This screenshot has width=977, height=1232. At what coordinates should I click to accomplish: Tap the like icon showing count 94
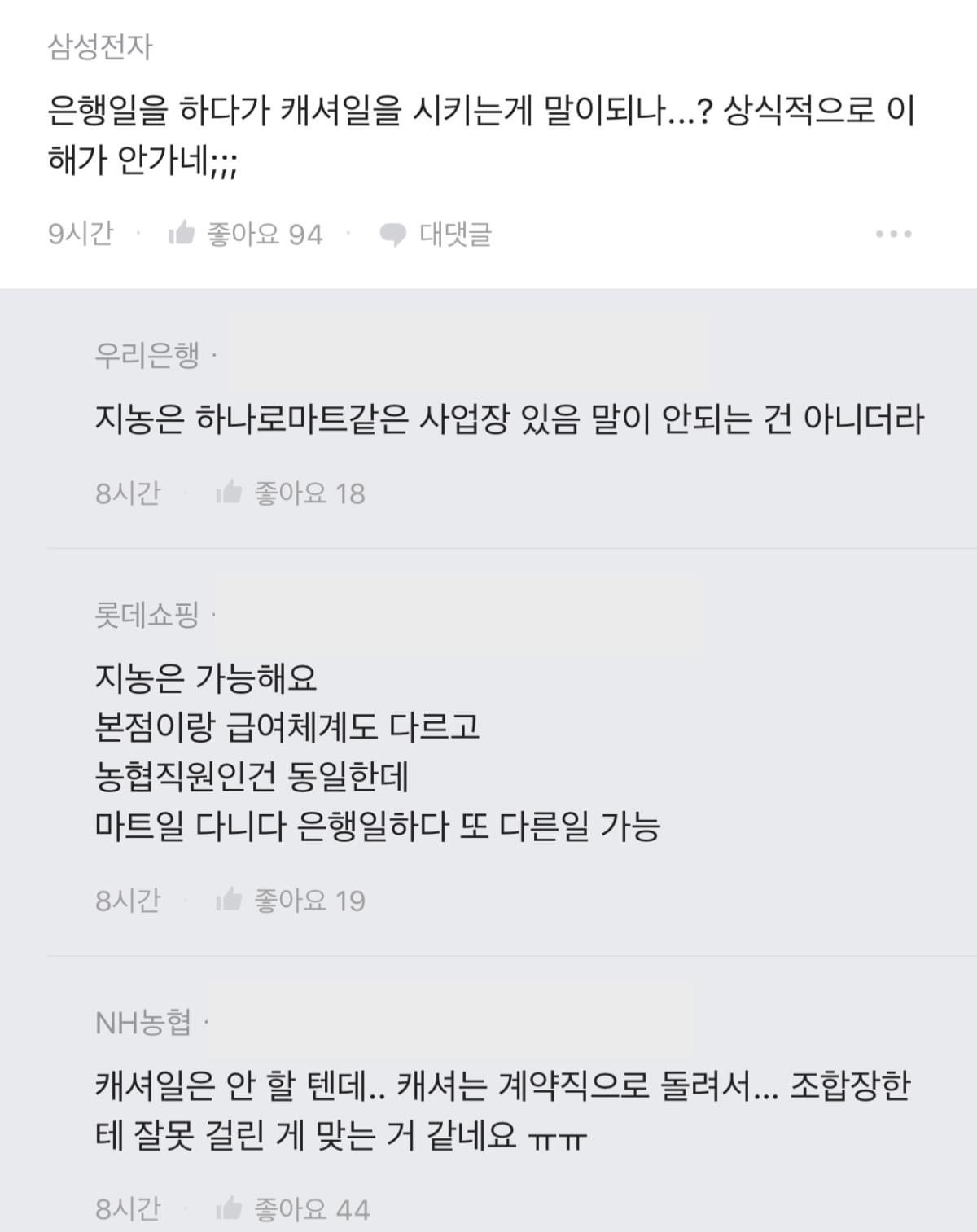[252, 234]
